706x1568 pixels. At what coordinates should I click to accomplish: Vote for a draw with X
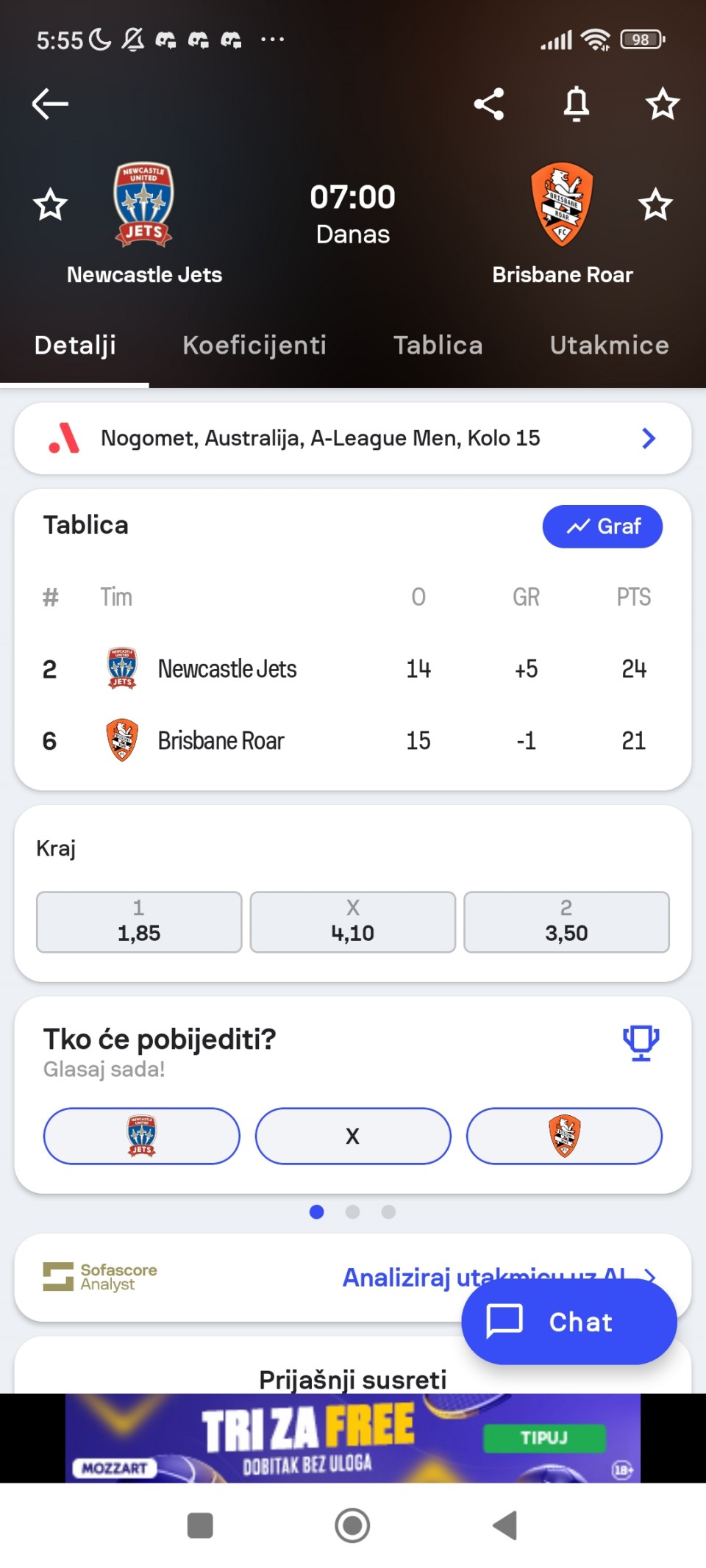[x=353, y=1136]
